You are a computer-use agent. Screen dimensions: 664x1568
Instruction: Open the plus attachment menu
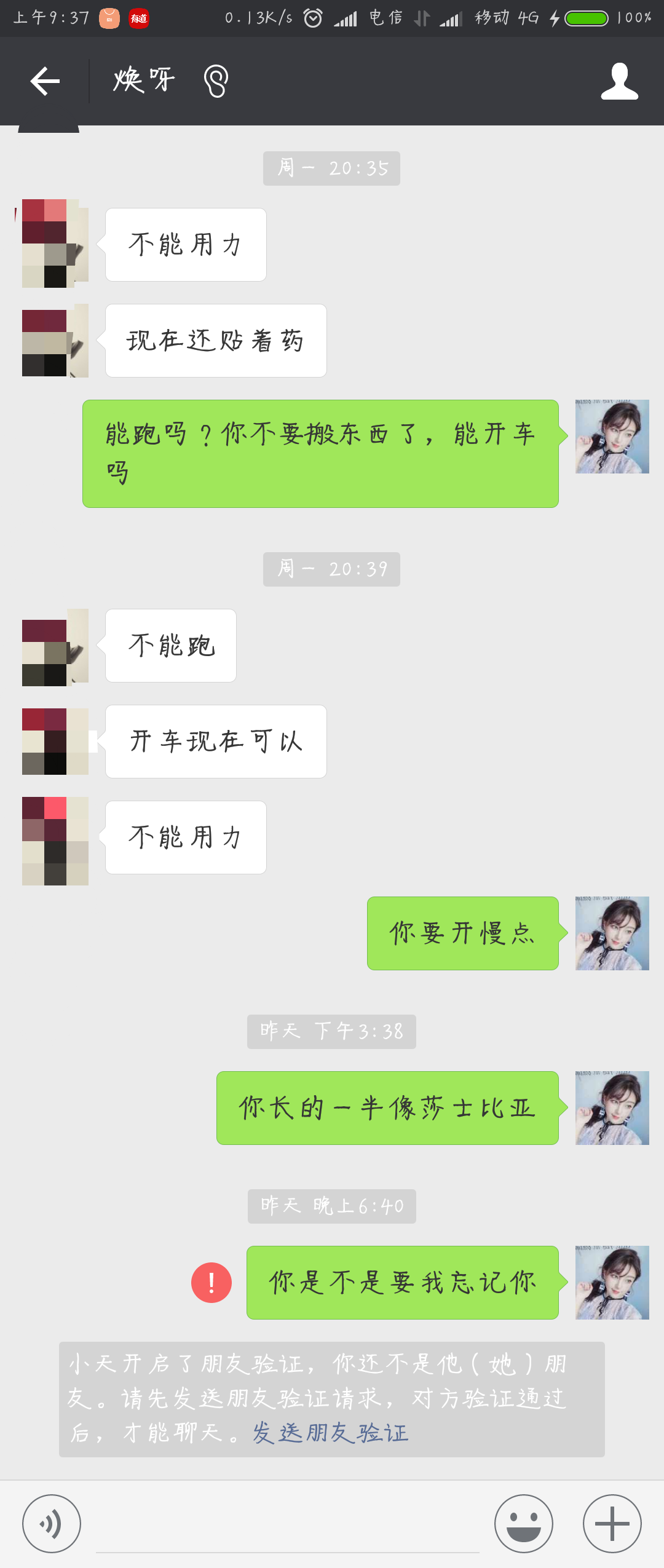click(612, 1524)
